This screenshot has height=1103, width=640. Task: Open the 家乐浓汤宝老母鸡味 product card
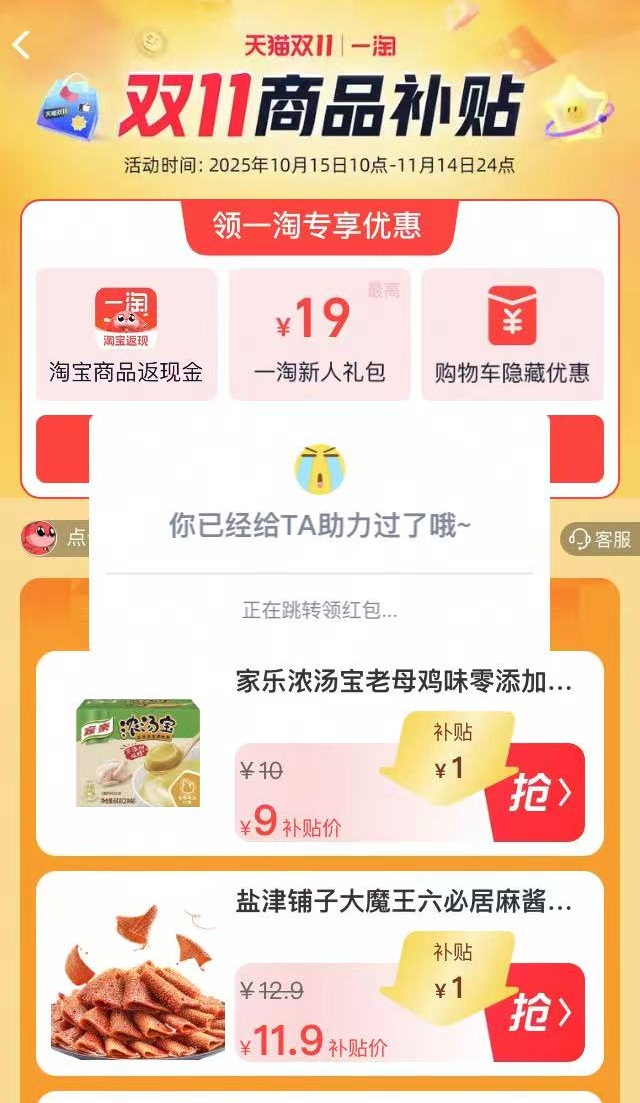404,683
